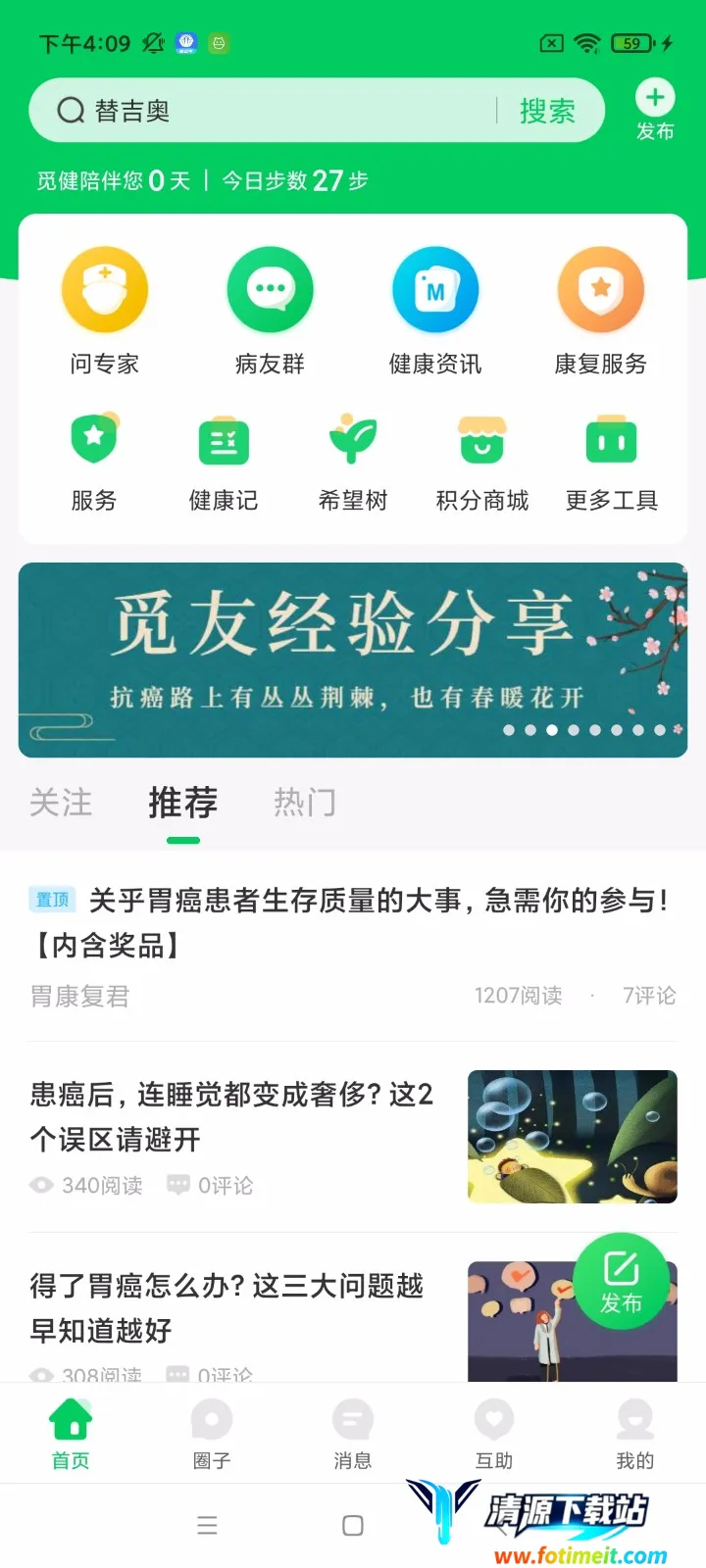Image resolution: width=706 pixels, height=1568 pixels.
Task: Switch to the 关注 feed tab
Action: coord(61,803)
